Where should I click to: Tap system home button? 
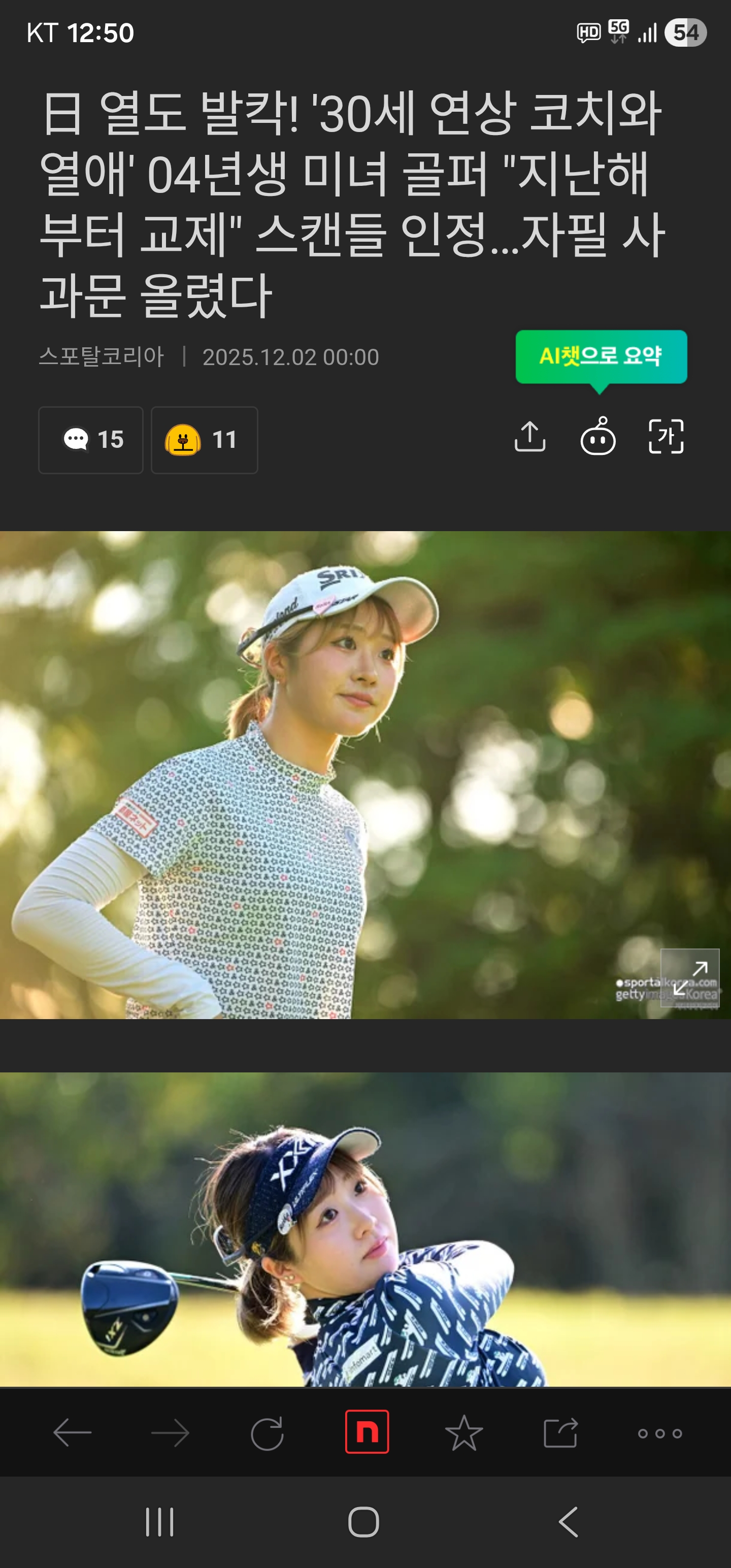(364, 1522)
